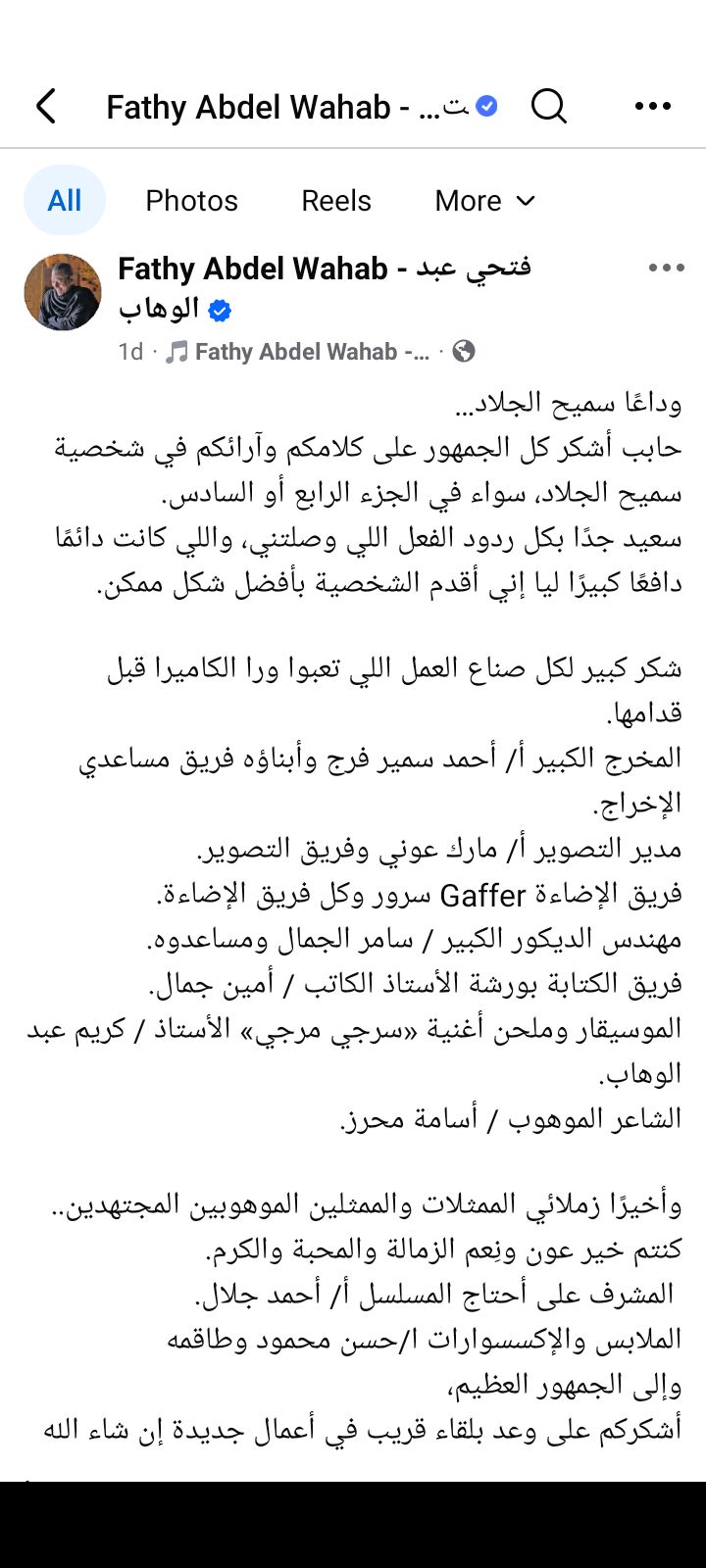Select the All tab
Image resolution: width=706 pixels, height=1568 pixels.
(x=64, y=199)
